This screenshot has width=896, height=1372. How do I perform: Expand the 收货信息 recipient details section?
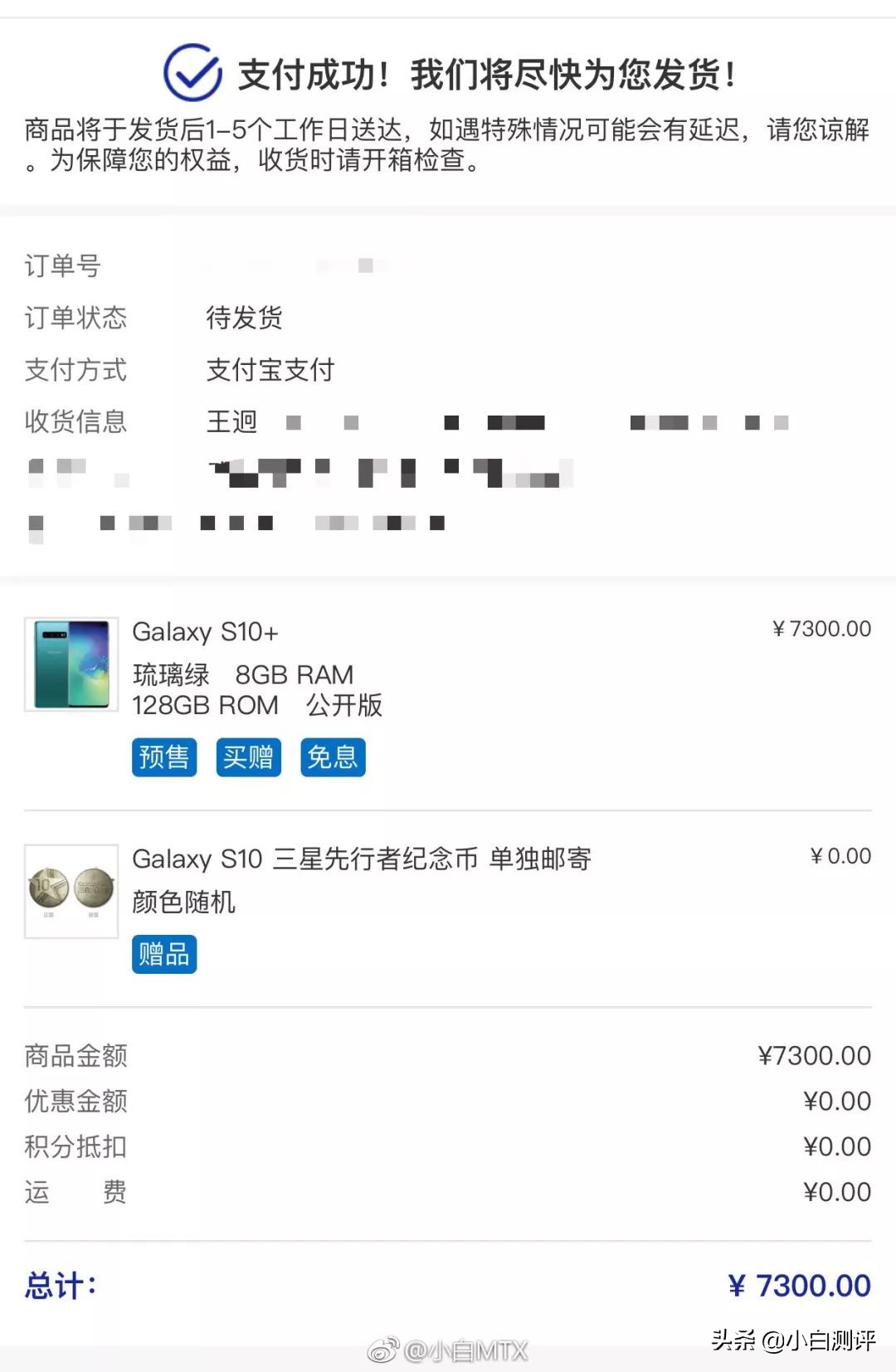[75, 422]
